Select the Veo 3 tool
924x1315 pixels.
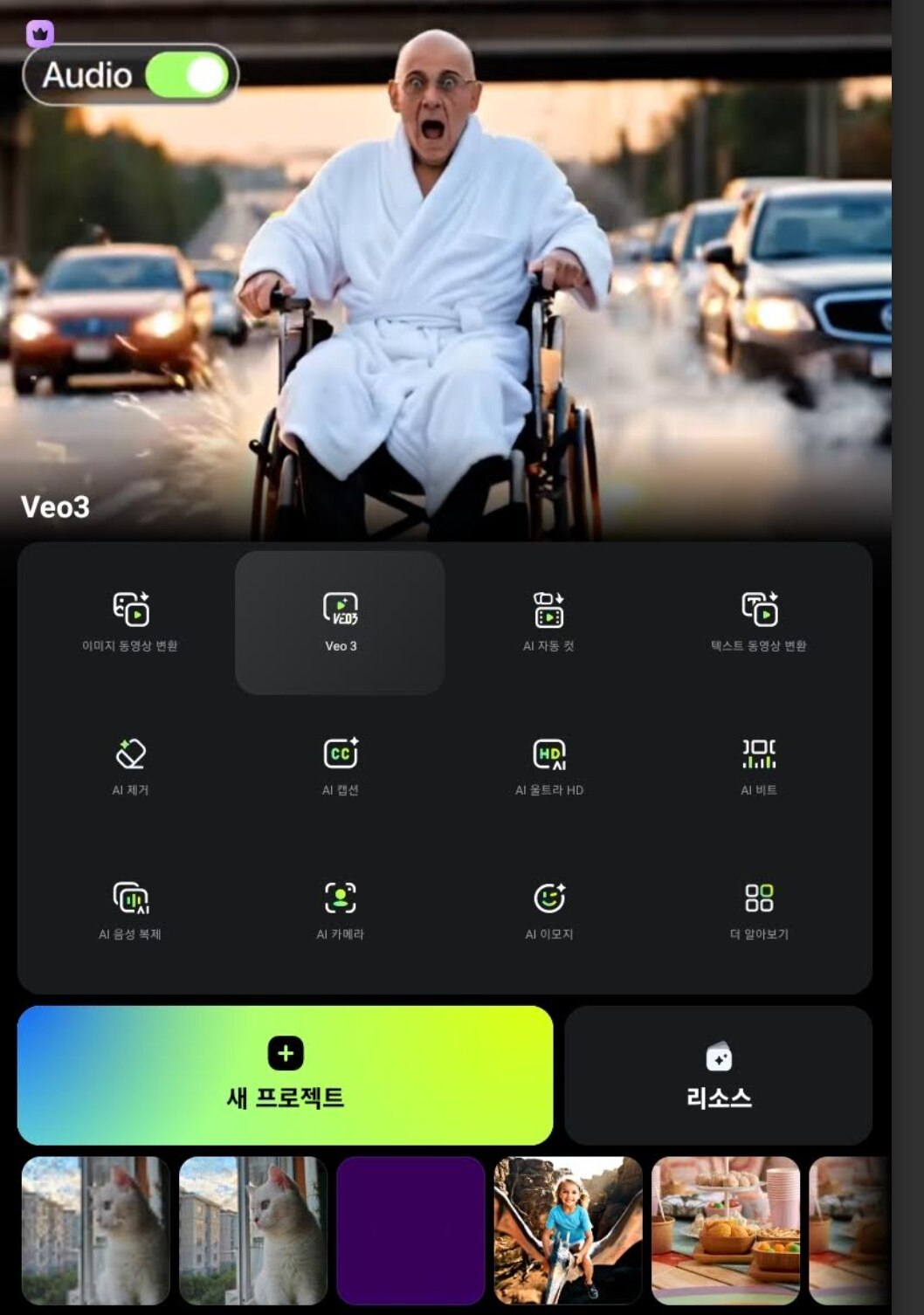pos(340,622)
